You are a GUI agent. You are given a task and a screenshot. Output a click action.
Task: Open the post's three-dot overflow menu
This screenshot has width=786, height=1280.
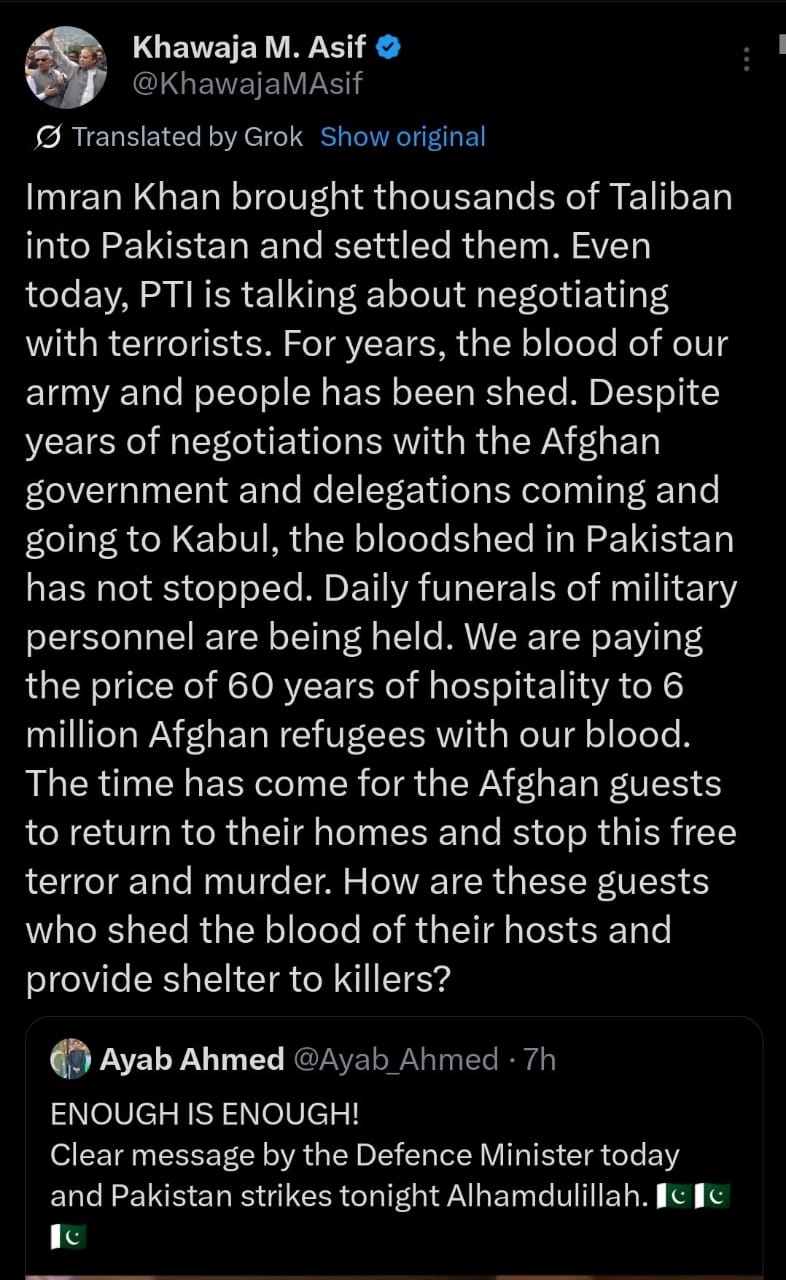[746, 59]
